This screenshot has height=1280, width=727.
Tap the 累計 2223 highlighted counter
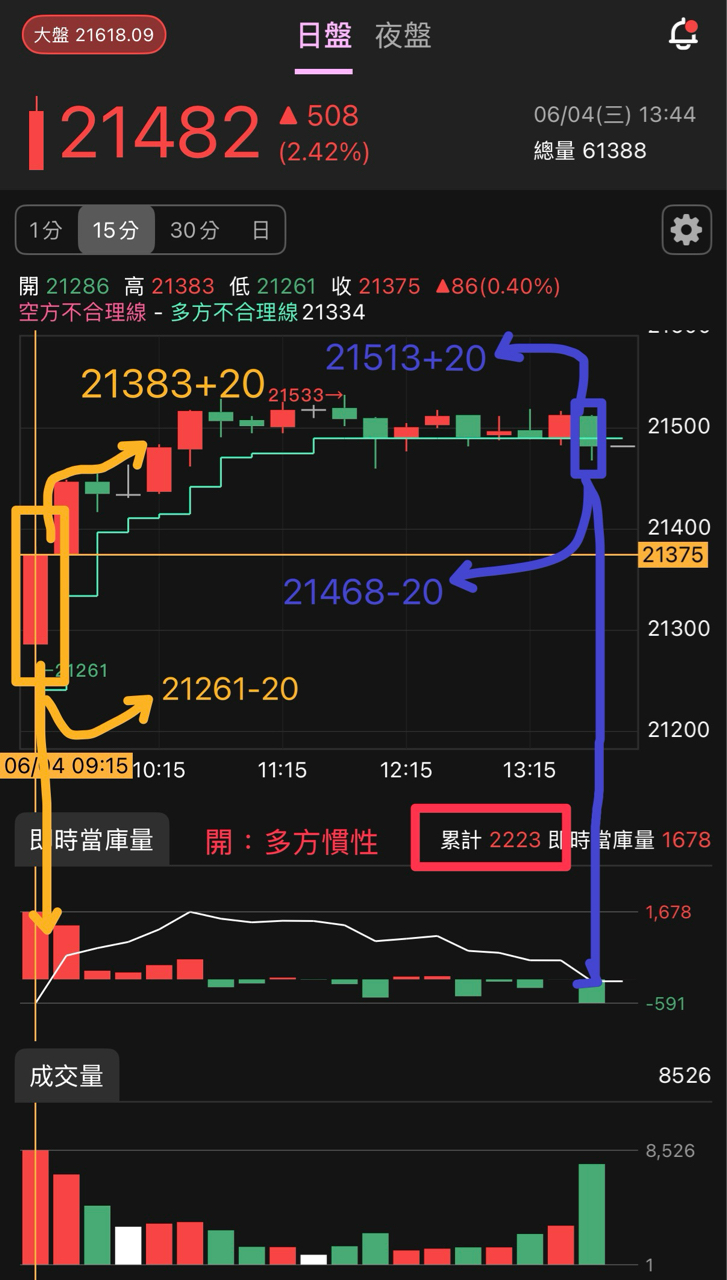coord(491,840)
